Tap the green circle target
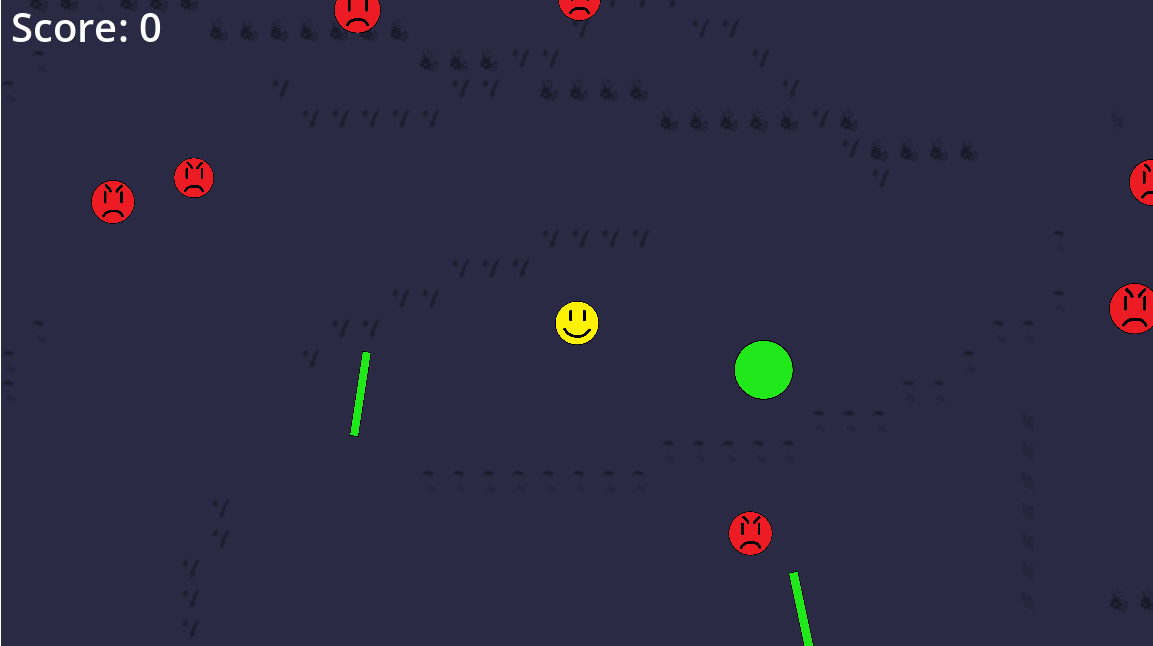Viewport: 1153px width, 646px height. coord(763,370)
